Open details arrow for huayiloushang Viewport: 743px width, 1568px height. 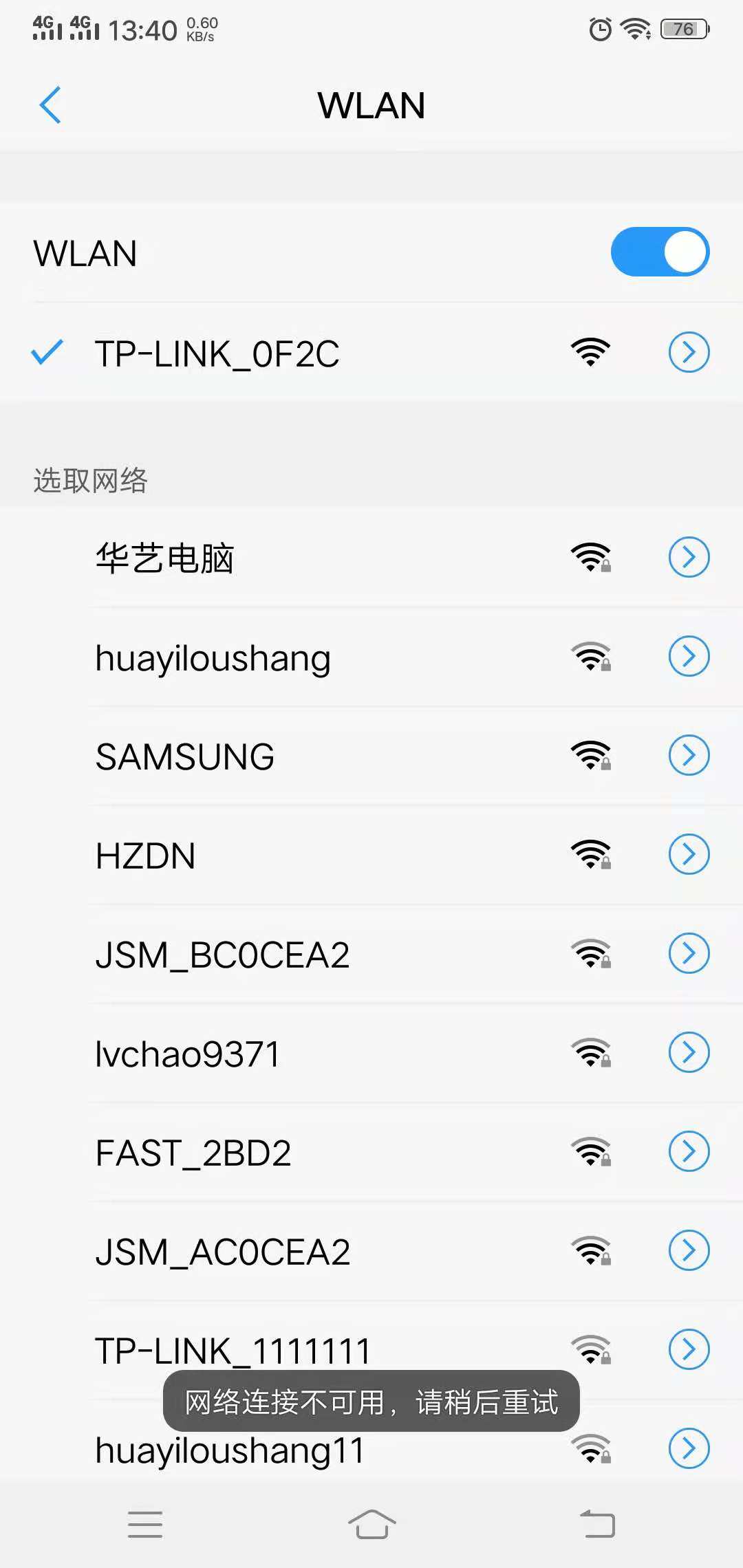click(689, 657)
